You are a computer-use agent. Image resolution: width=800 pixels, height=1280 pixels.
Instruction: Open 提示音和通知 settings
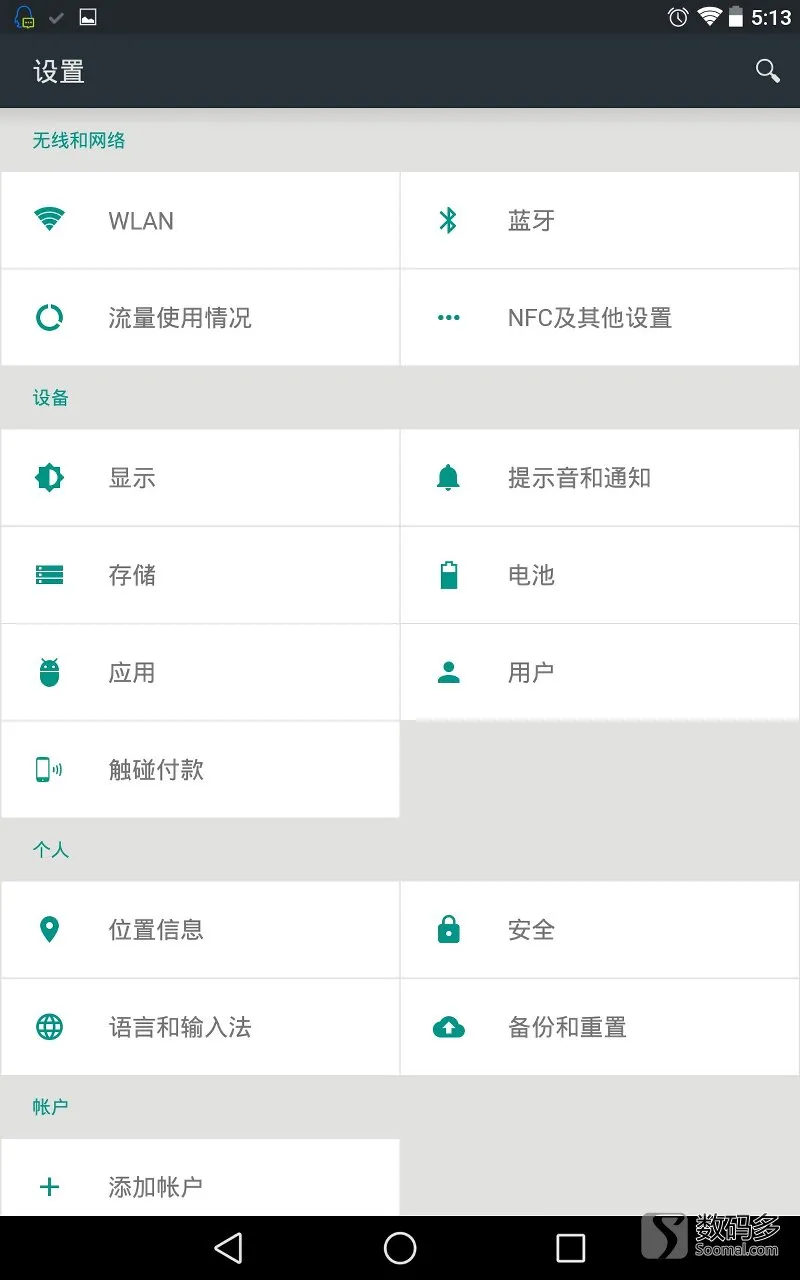click(600, 478)
